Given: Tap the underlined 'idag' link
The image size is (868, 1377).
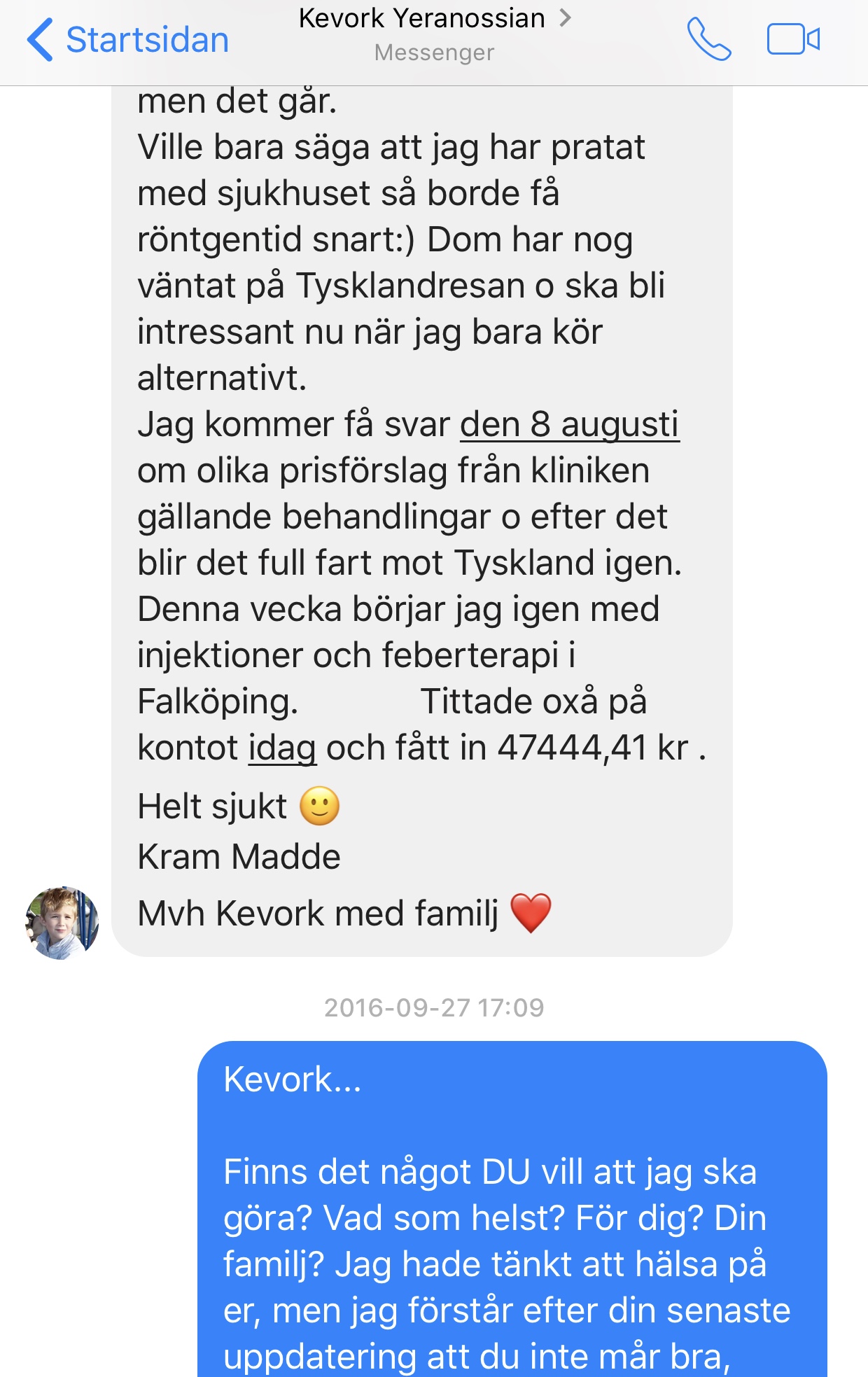Looking at the screenshot, I should [282, 748].
